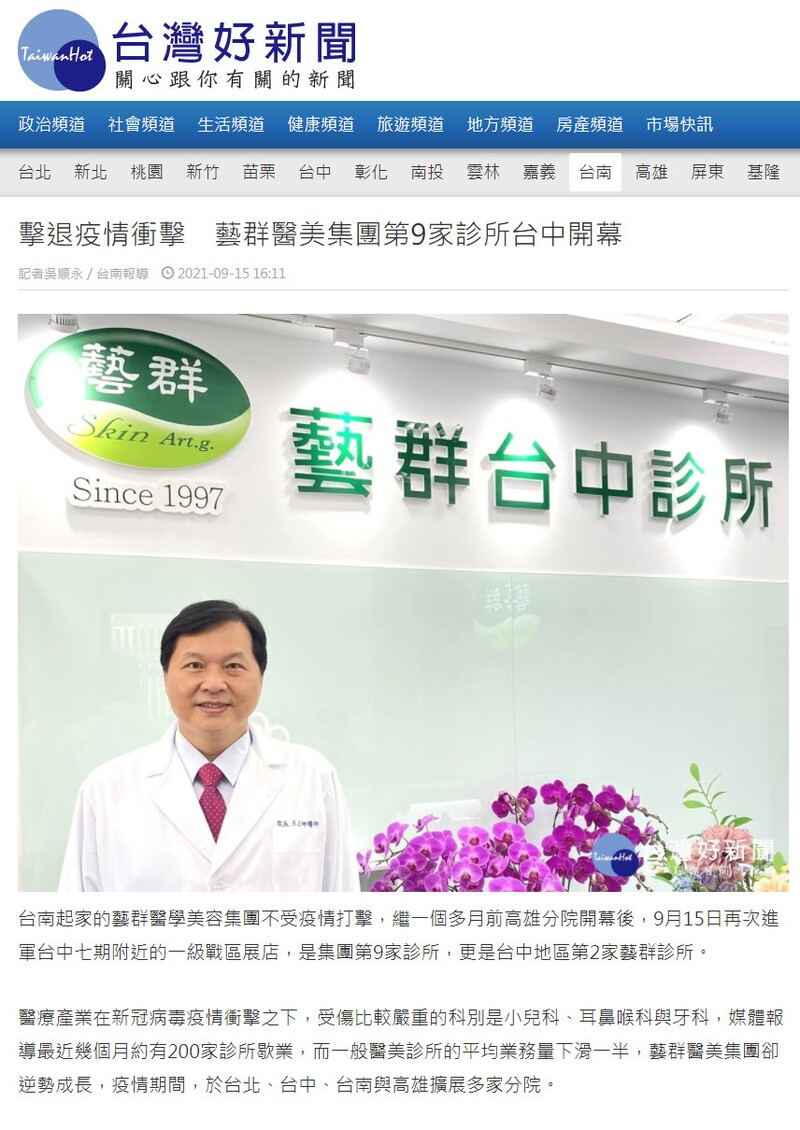Go to 高雄 region news

(651, 172)
